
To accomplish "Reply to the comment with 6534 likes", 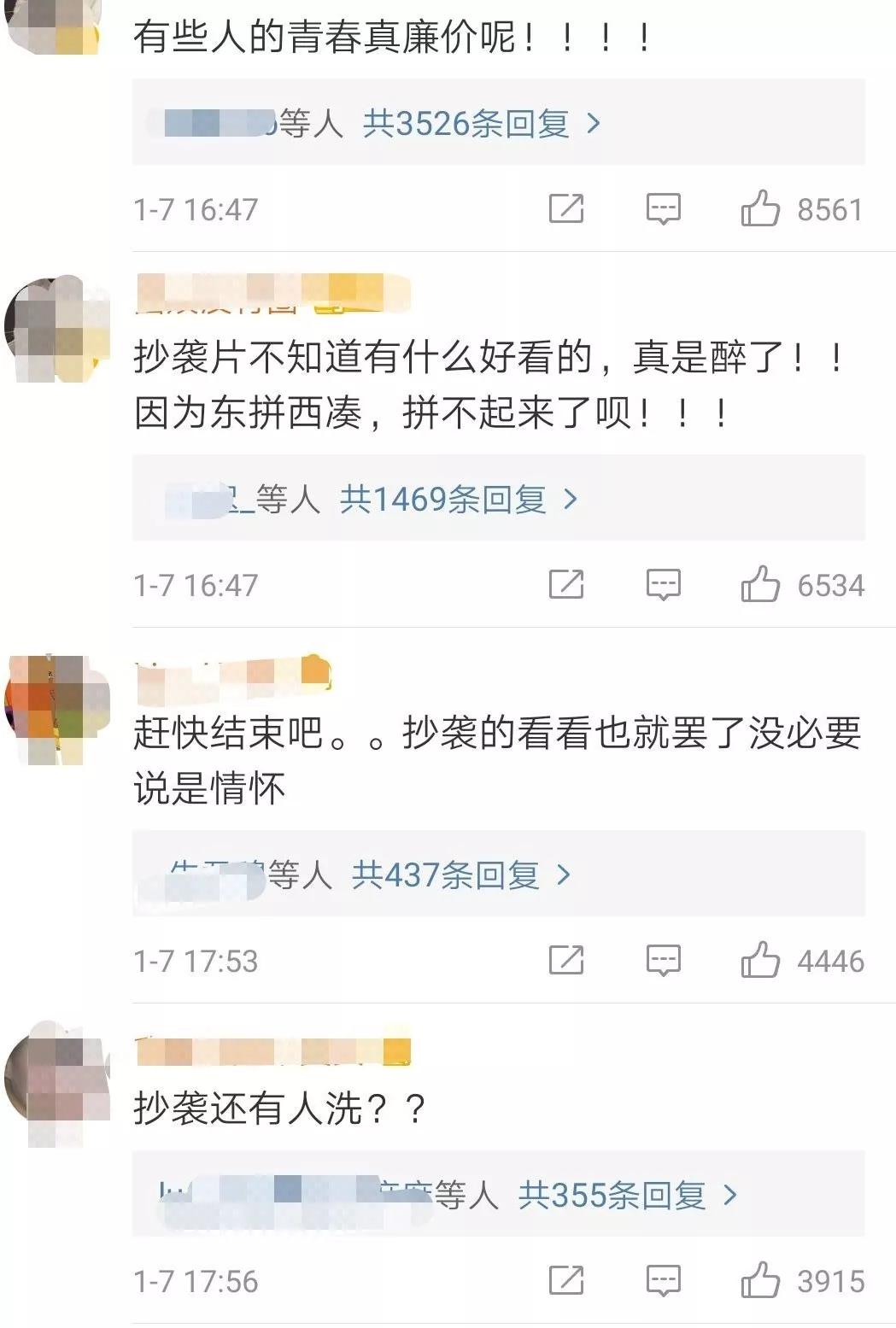I will click(x=664, y=585).
